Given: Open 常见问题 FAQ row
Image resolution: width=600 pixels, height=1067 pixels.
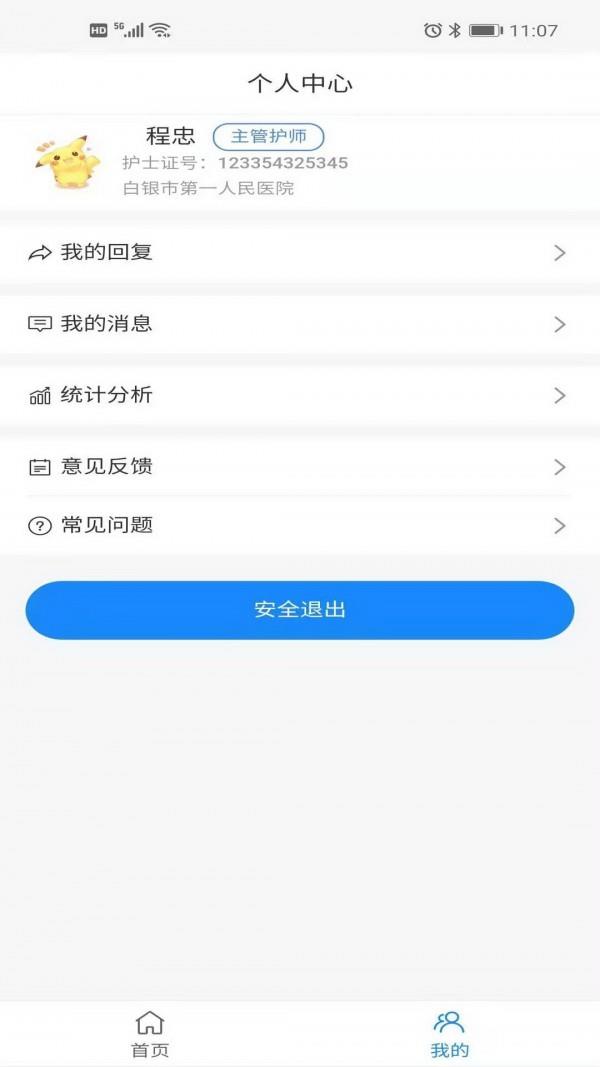Looking at the screenshot, I should (x=300, y=525).
